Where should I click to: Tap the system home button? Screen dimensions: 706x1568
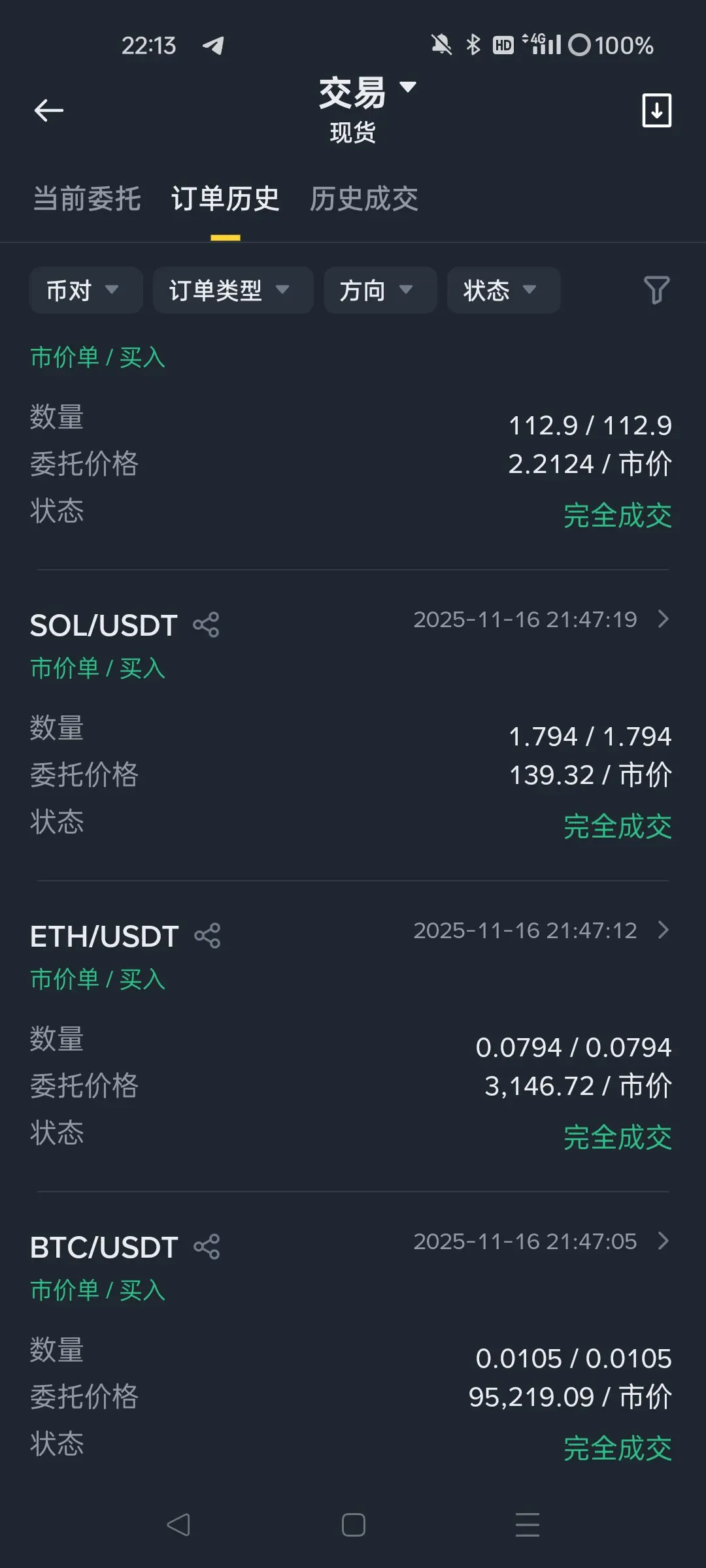coord(354,1525)
